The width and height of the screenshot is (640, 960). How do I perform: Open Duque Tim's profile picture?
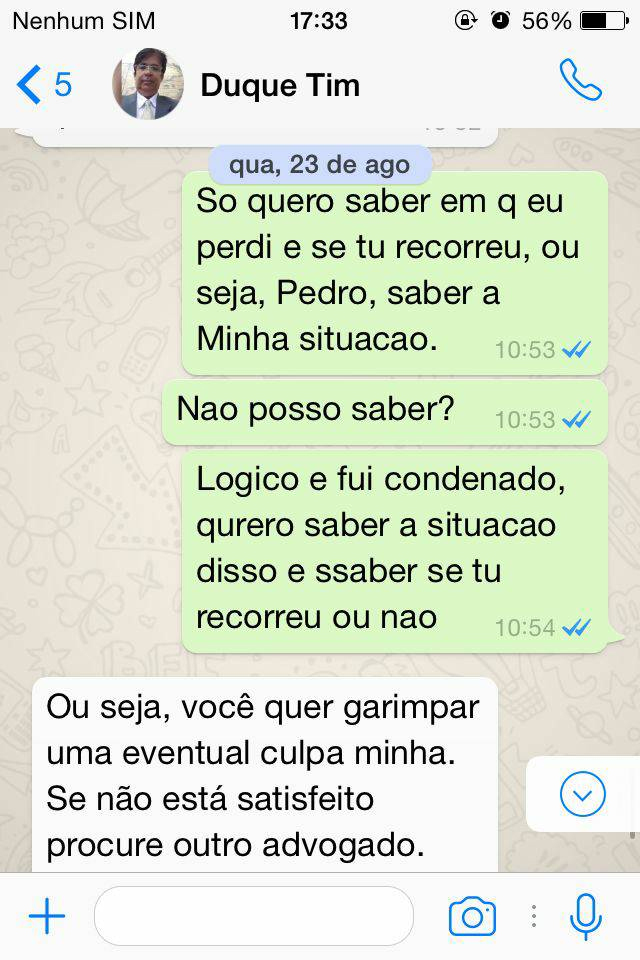147,85
